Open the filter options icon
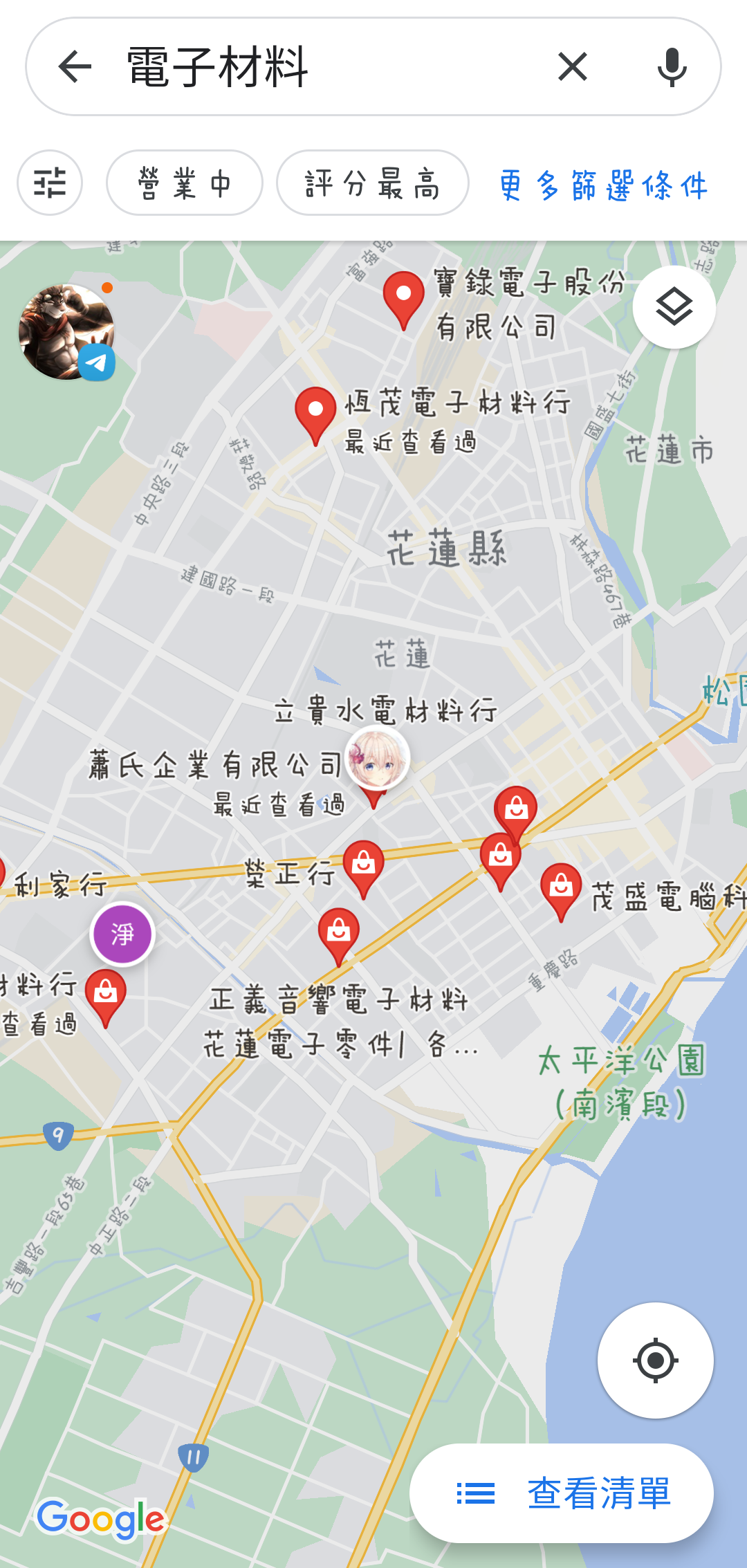Image resolution: width=747 pixels, height=1568 pixels. pos(50,183)
